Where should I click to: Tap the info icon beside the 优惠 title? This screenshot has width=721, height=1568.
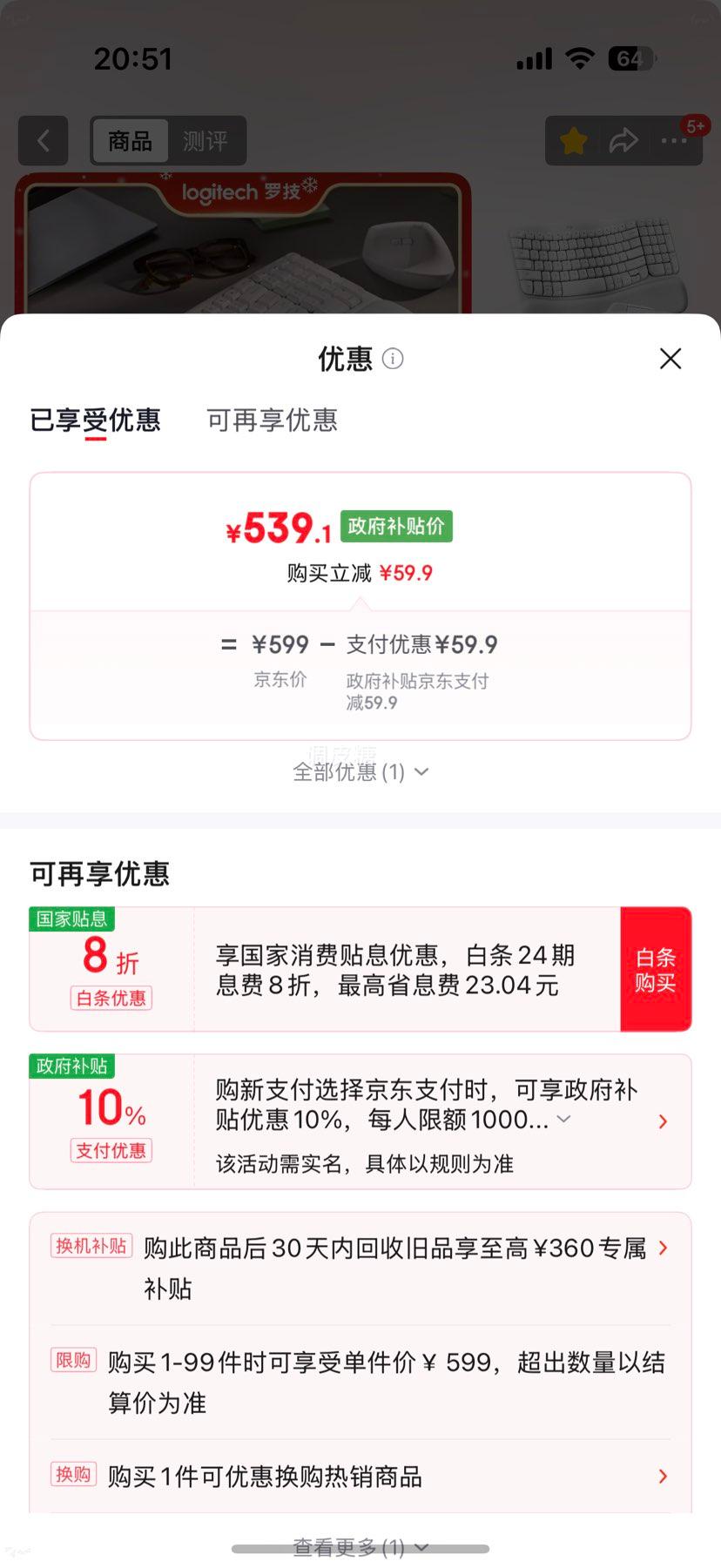click(x=392, y=359)
